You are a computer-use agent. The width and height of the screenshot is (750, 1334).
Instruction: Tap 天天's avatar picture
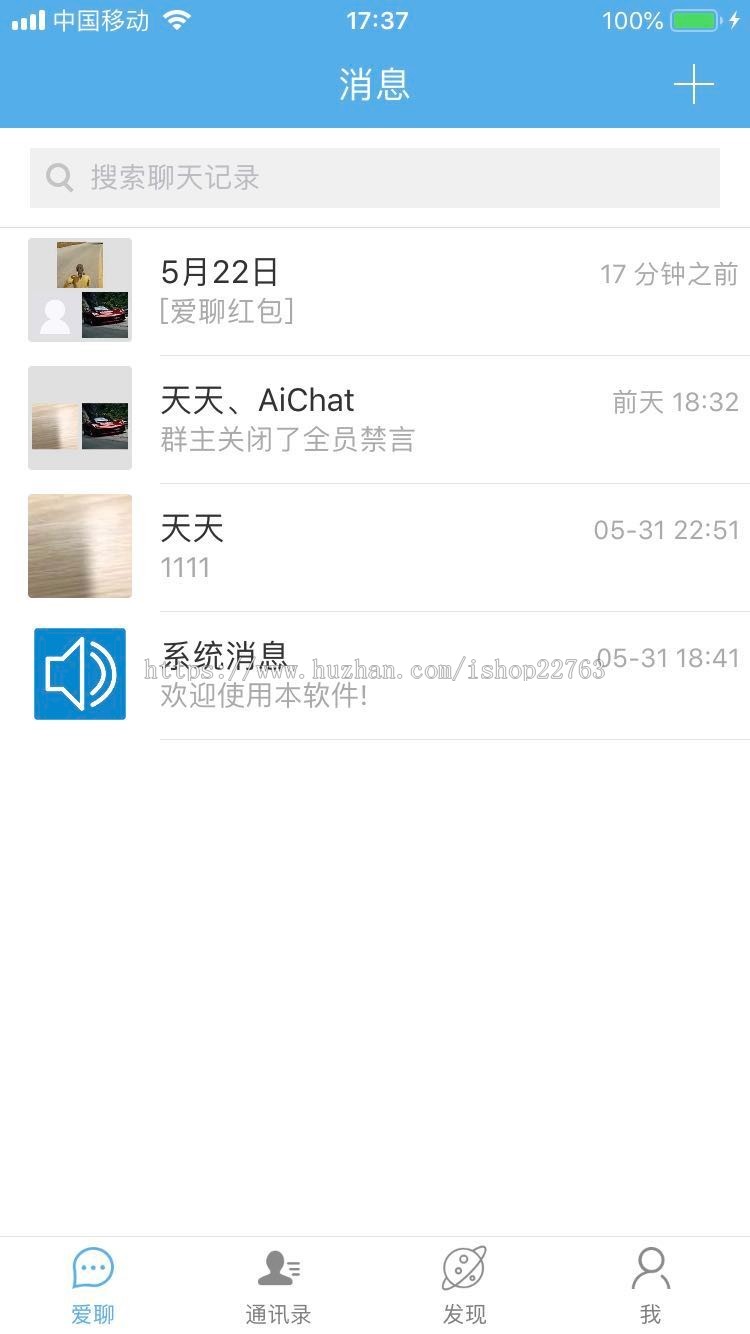80,545
